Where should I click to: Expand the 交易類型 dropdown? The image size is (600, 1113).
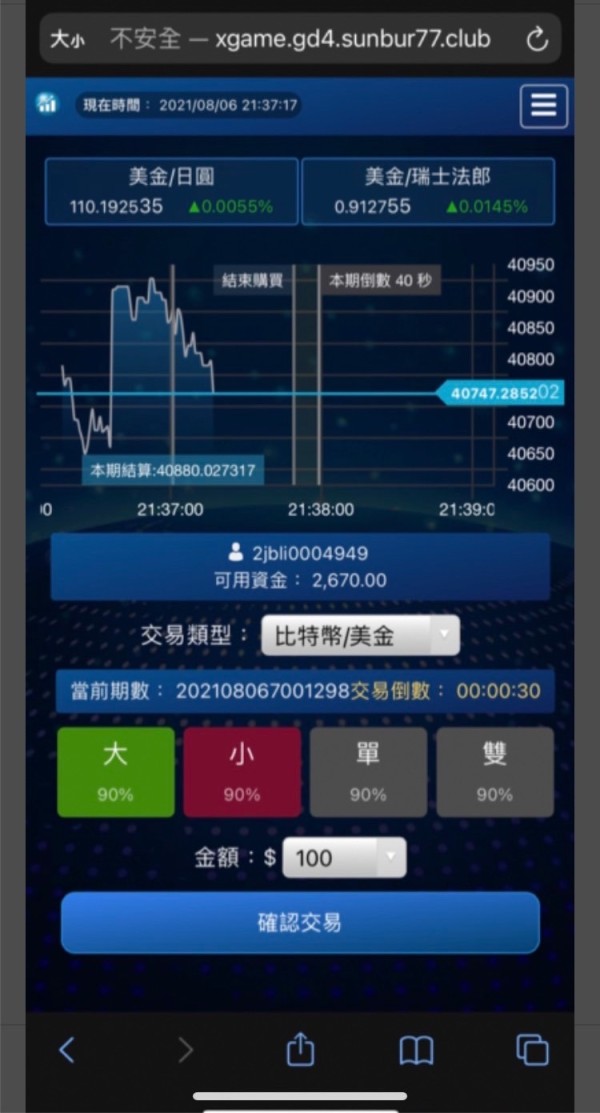pyautogui.click(x=360, y=635)
